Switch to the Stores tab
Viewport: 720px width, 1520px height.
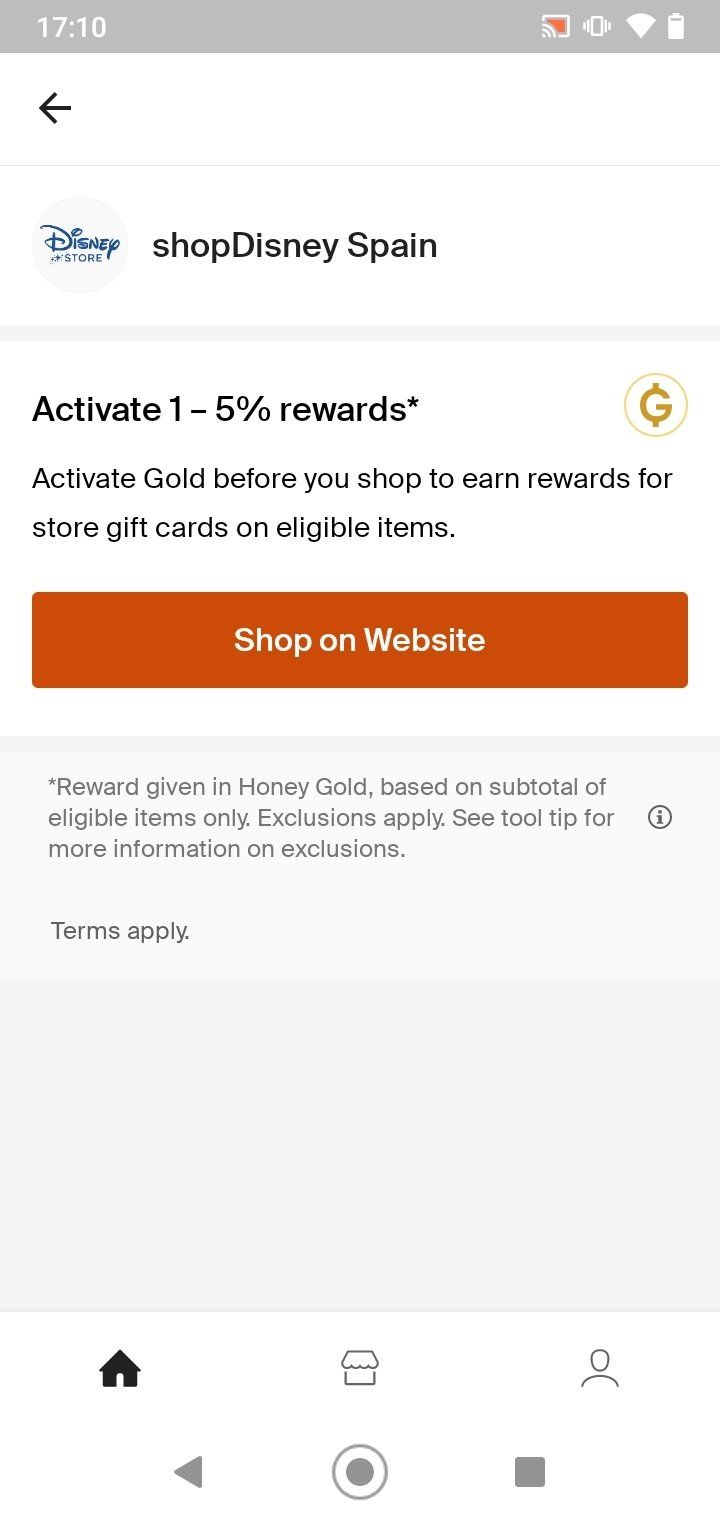(x=360, y=1368)
